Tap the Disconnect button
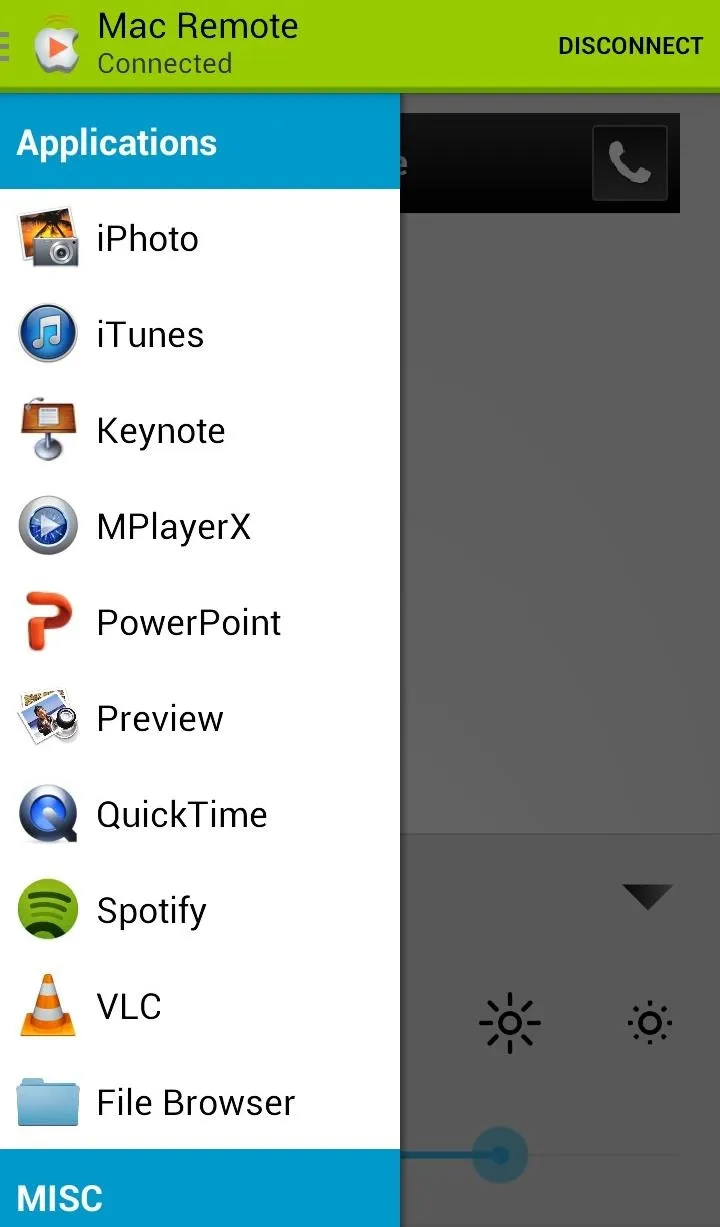This screenshot has width=720, height=1227. point(630,46)
